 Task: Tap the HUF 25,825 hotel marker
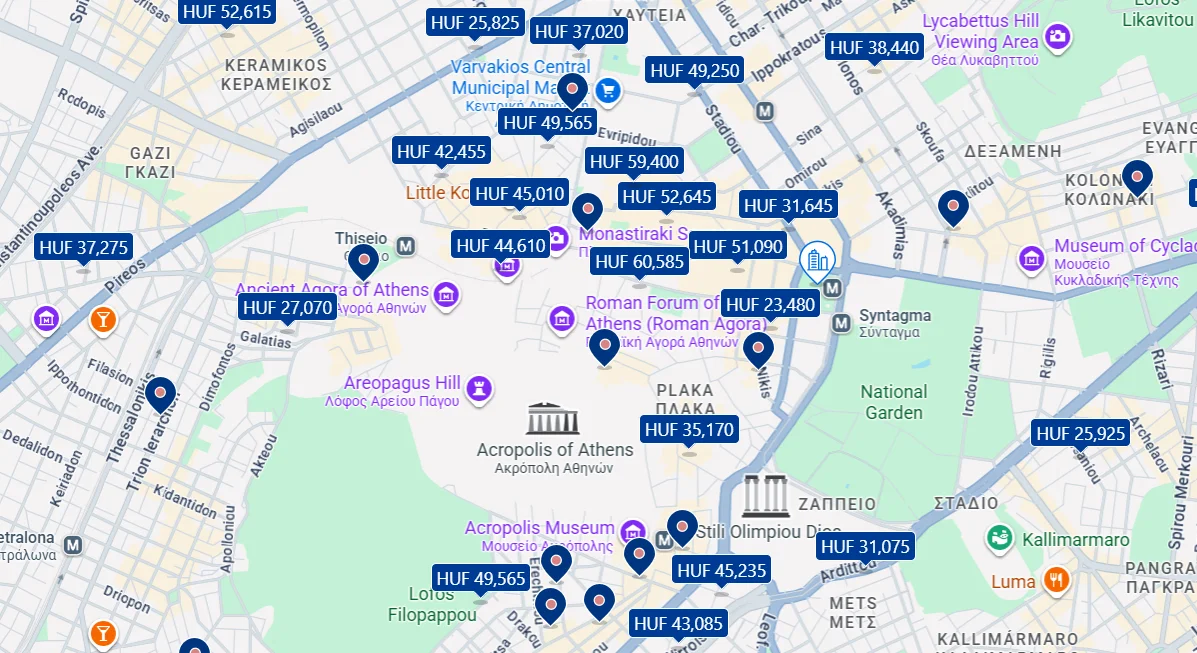pyautogui.click(x=475, y=22)
